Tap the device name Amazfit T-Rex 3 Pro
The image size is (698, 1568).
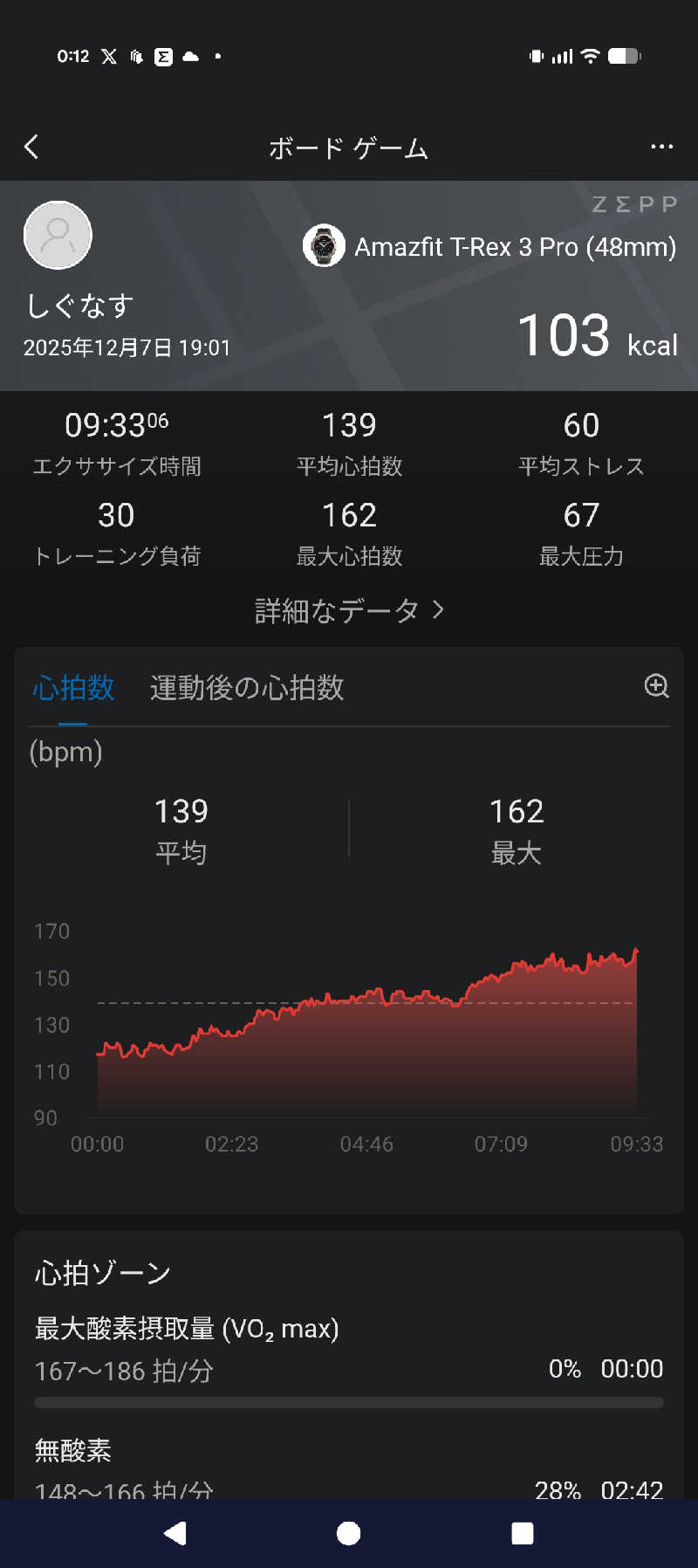click(515, 247)
